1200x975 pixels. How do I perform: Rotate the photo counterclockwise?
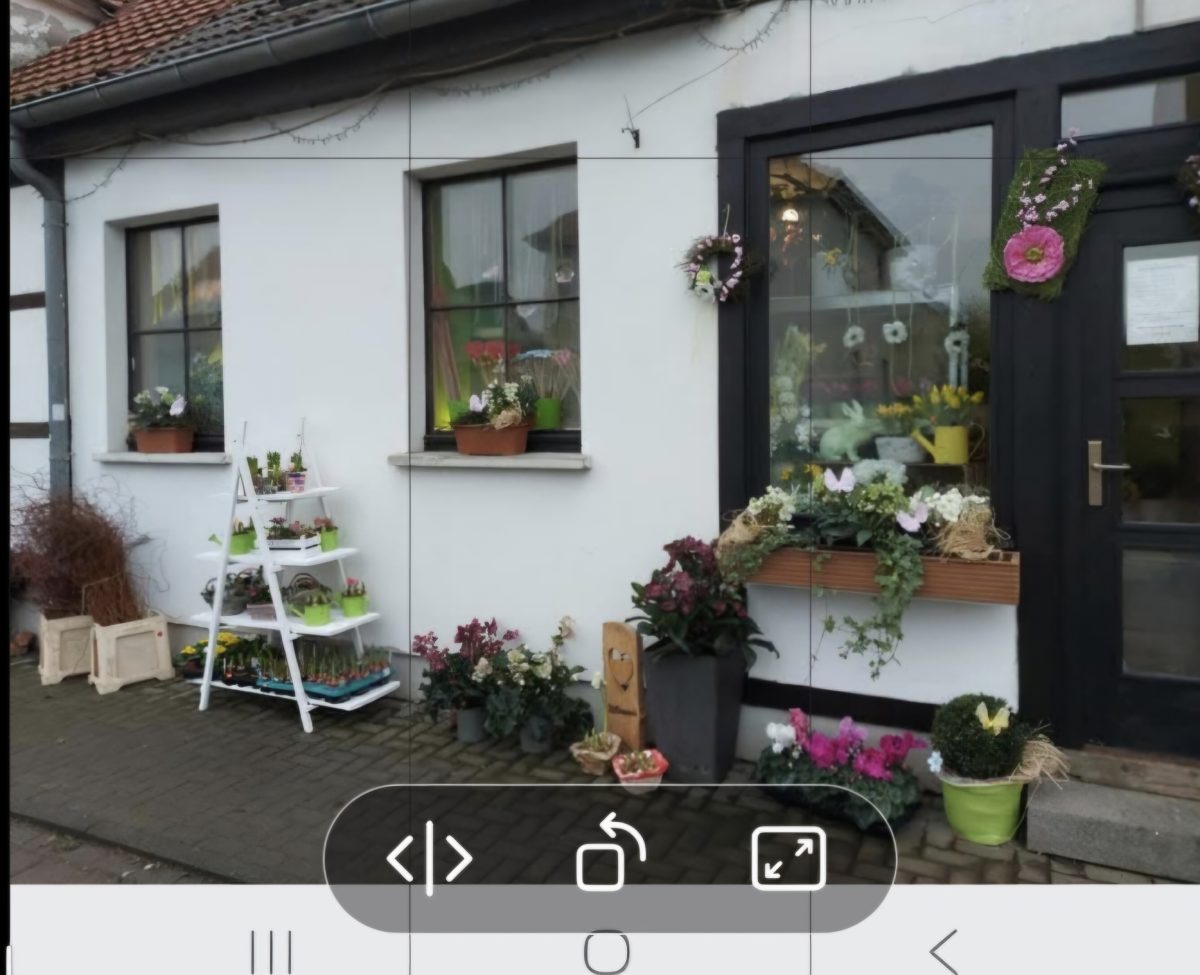coord(609,852)
